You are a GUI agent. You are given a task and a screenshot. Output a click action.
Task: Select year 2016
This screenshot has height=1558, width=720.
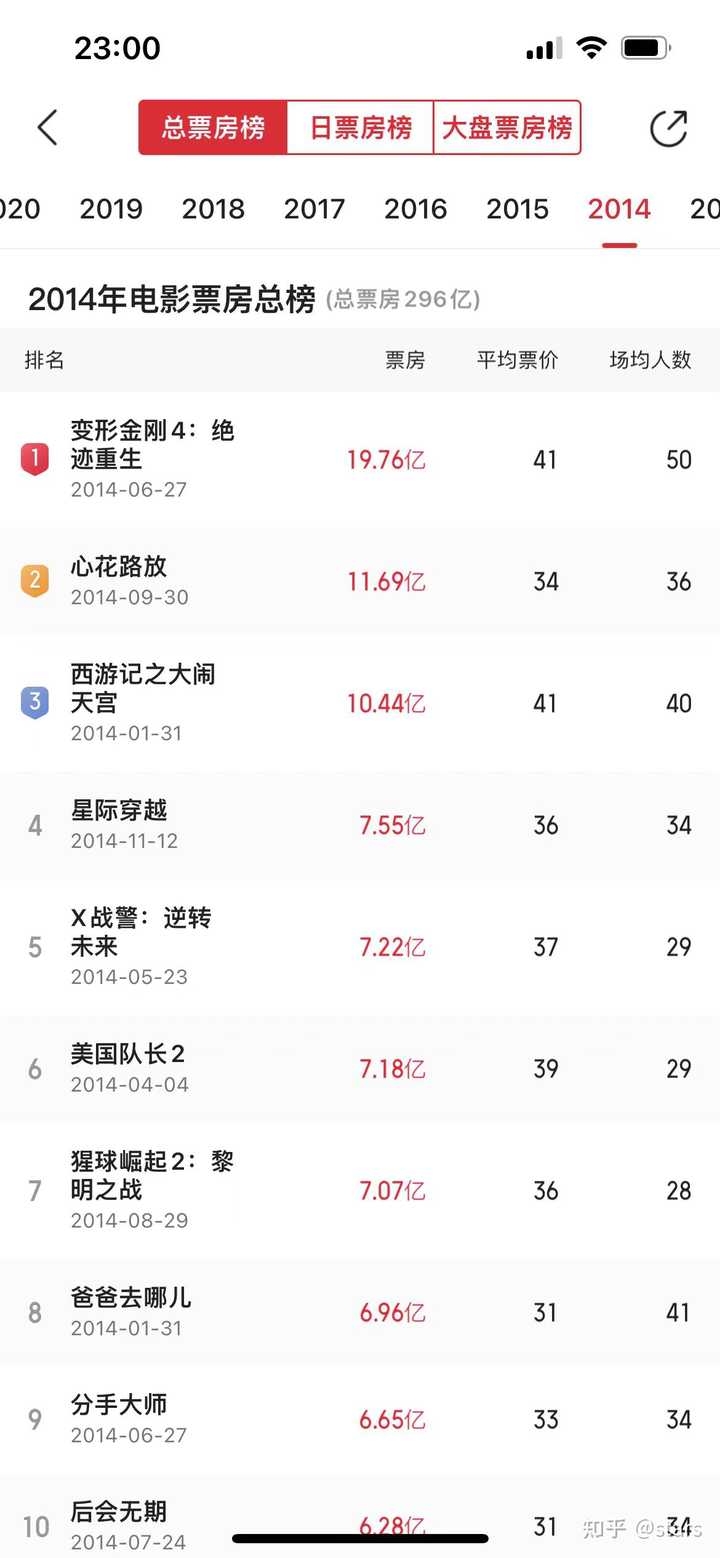coord(416,209)
